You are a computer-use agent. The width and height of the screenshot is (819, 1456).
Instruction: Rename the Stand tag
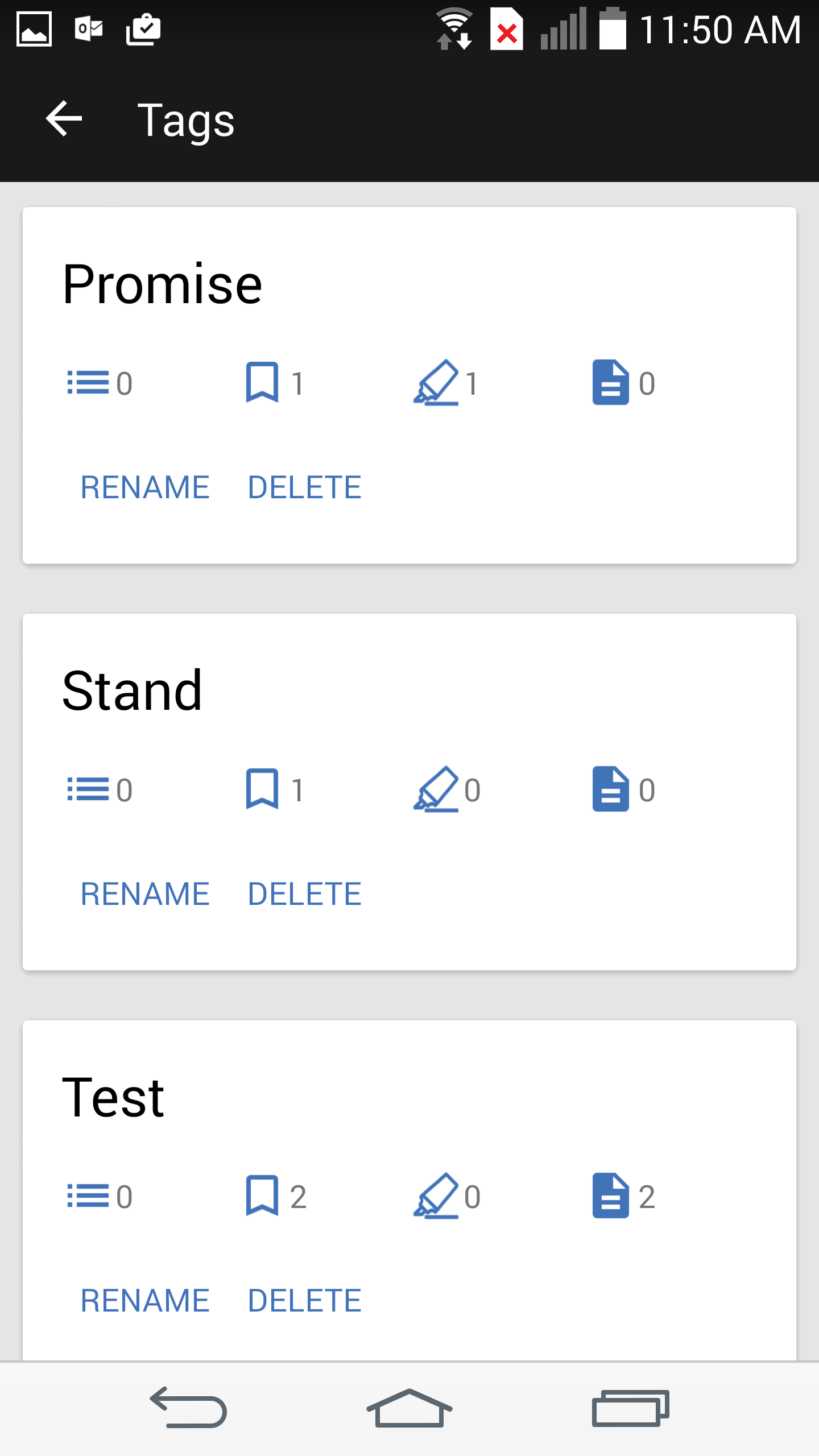click(145, 894)
